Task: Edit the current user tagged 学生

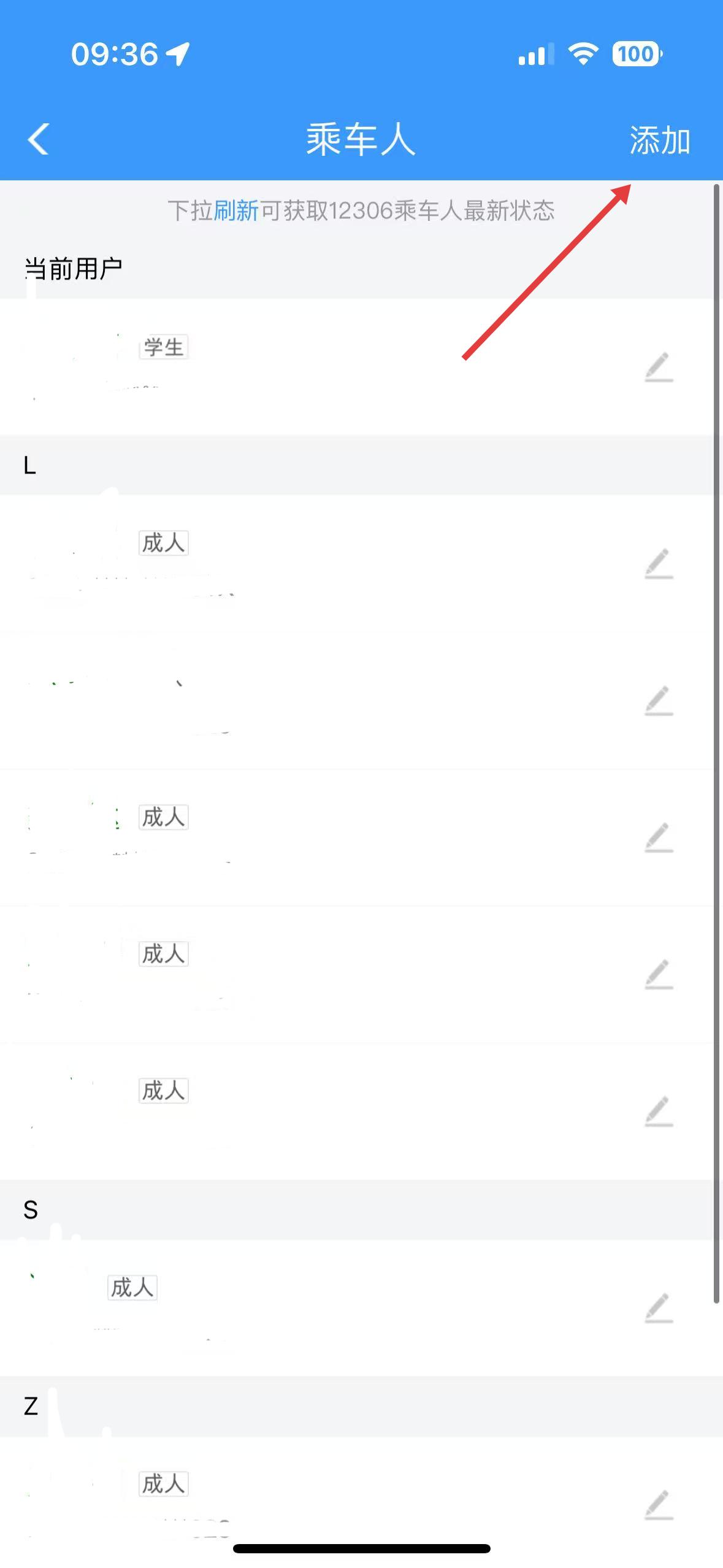Action: (x=659, y=367)
